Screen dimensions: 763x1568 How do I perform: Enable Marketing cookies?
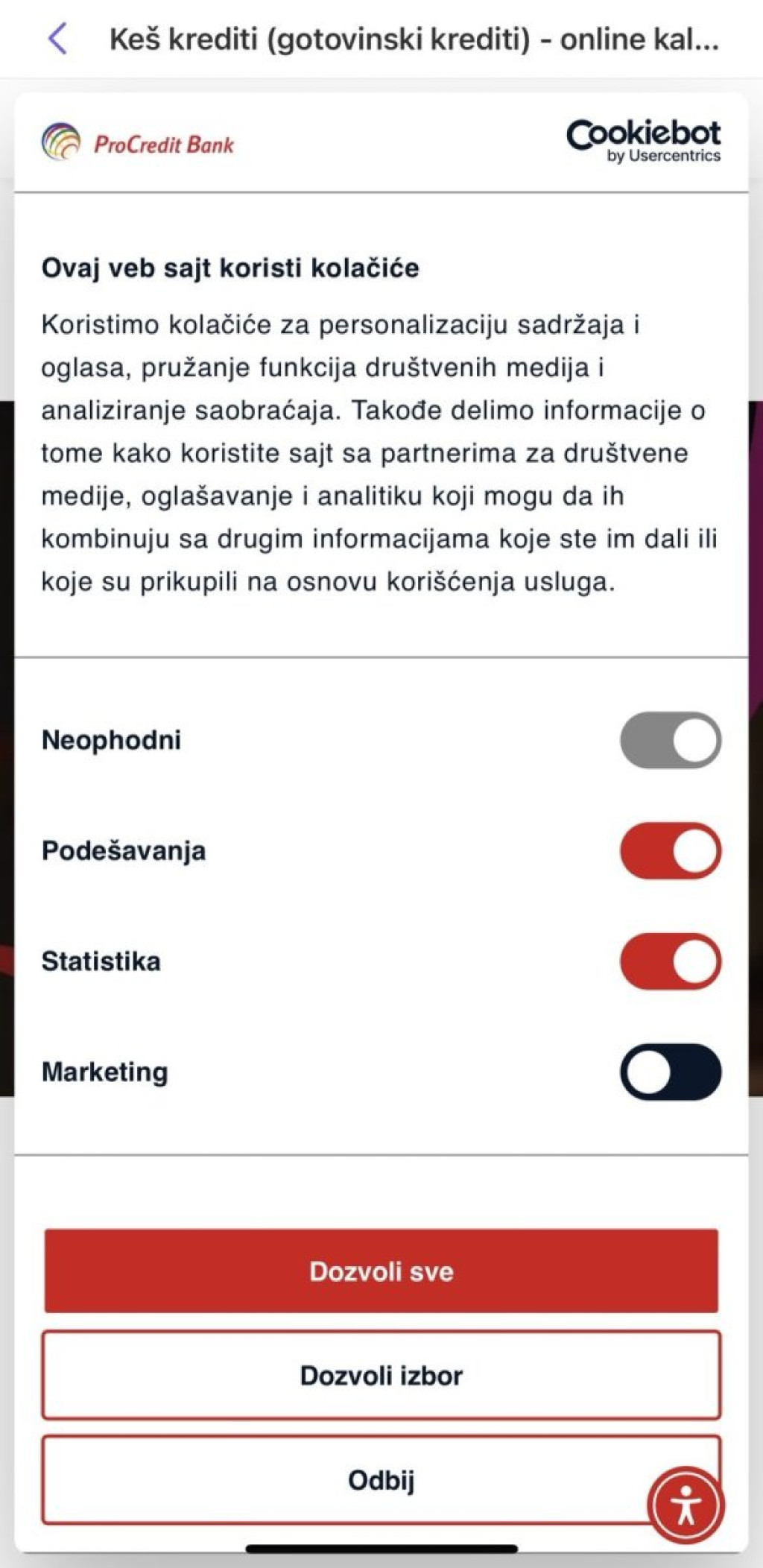coord(670,1072)
